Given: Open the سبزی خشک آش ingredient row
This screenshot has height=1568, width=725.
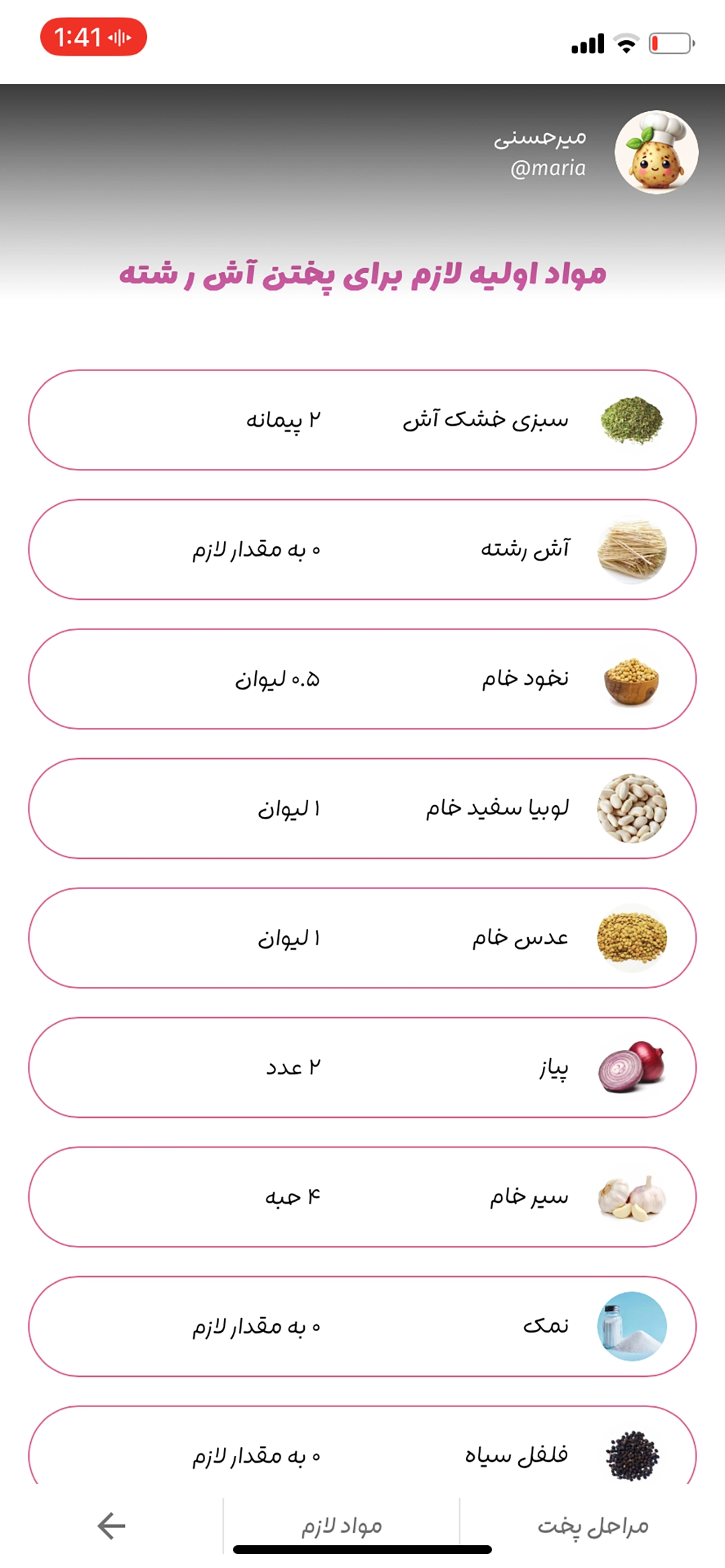Looking at the screenshot, I should point(362,420).
